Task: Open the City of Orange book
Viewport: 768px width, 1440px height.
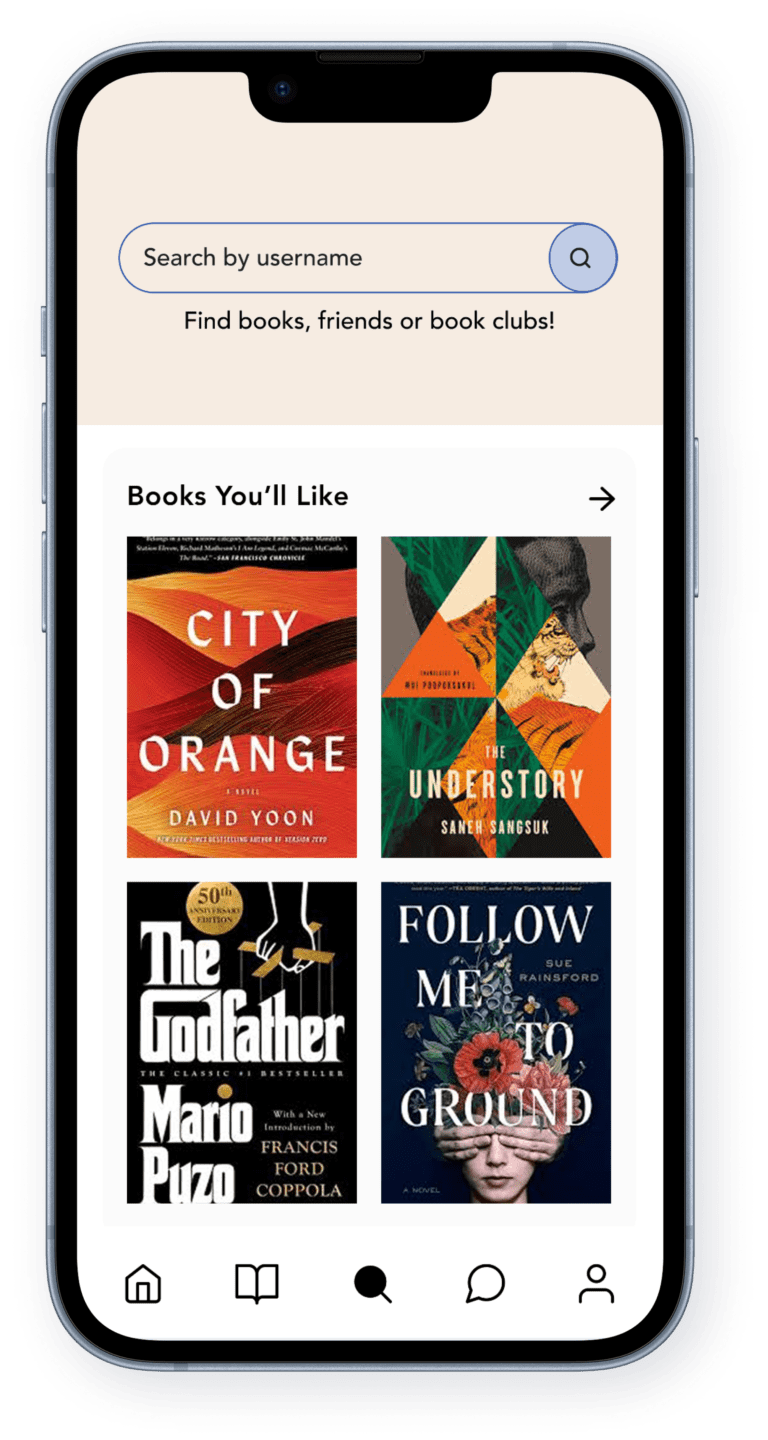Action: [242, 697]
